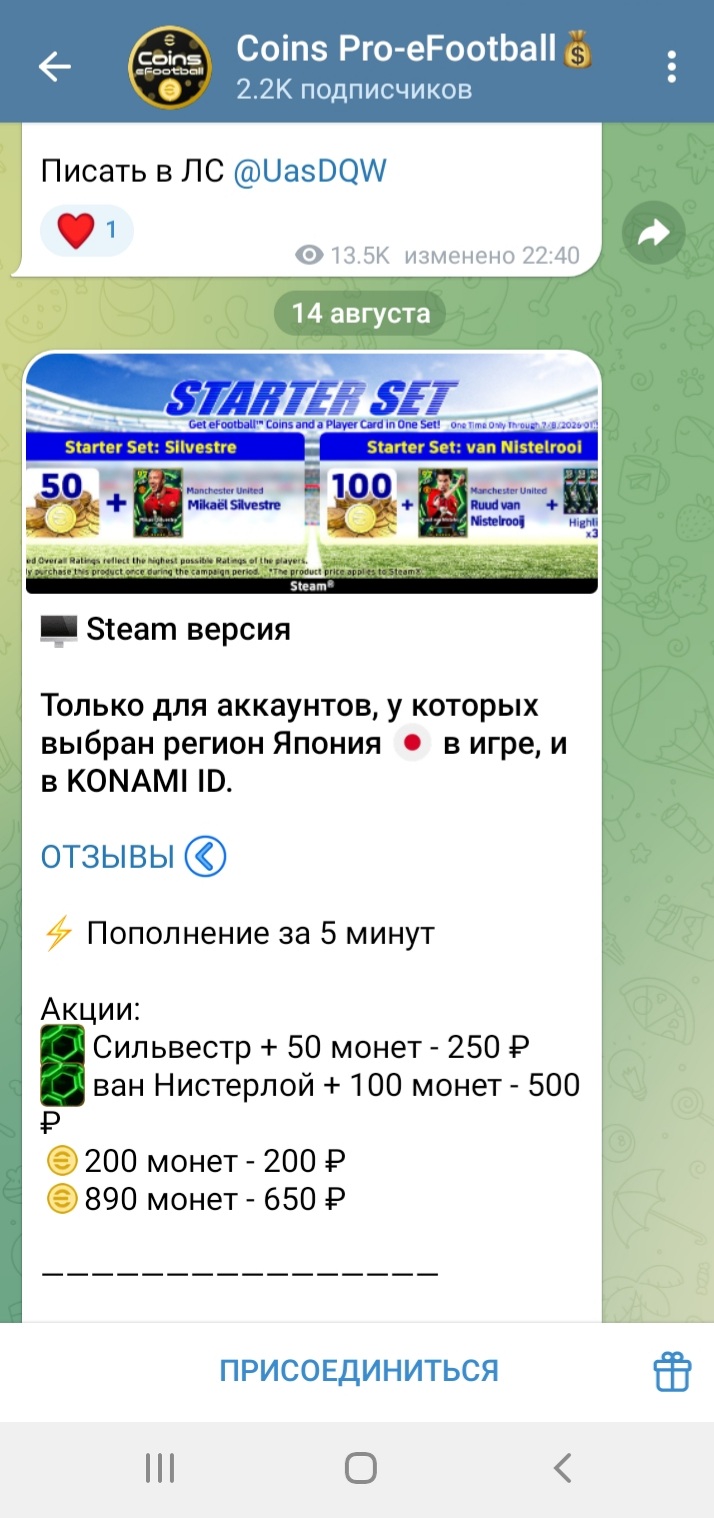React with the red heart

(87, 231)
